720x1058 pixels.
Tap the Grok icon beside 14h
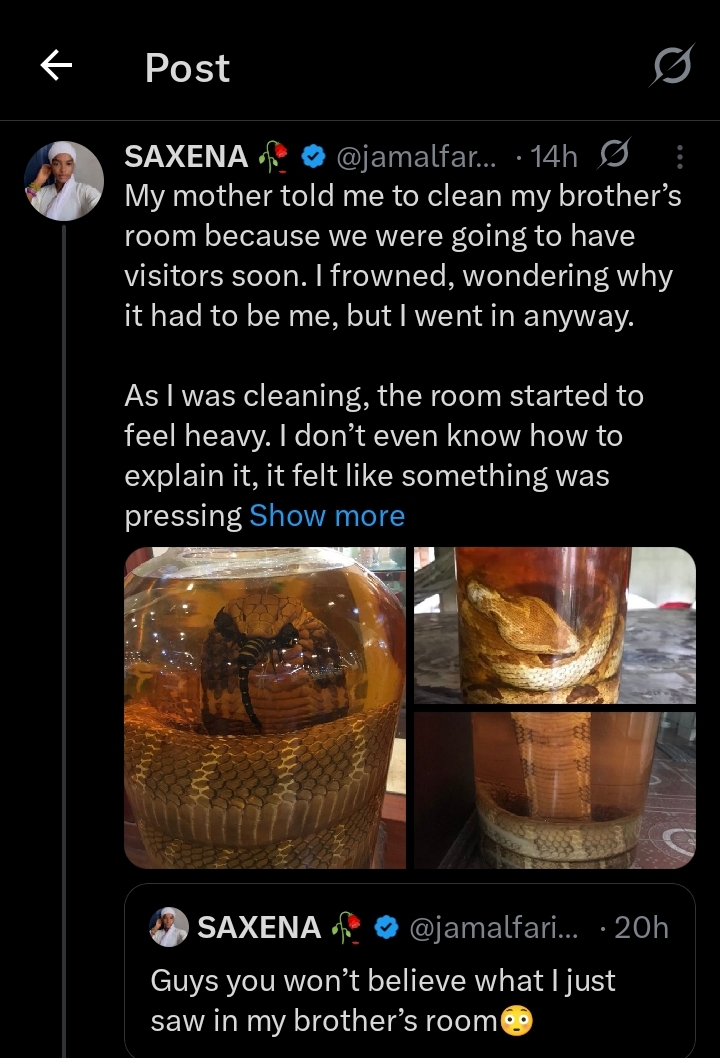[x=612, y=156]
